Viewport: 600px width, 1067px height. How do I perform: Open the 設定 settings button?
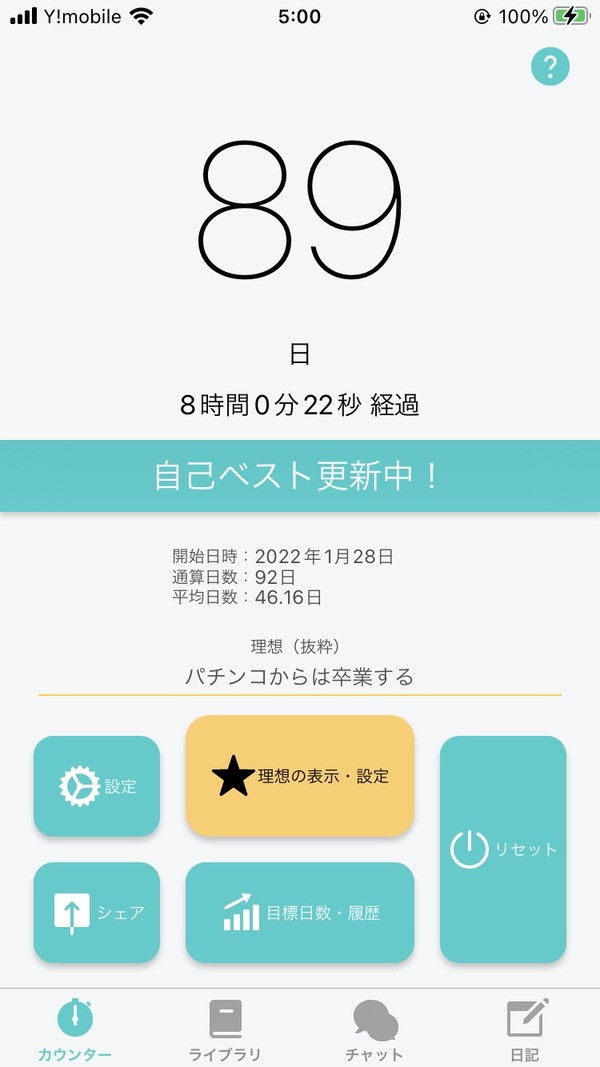97,786
